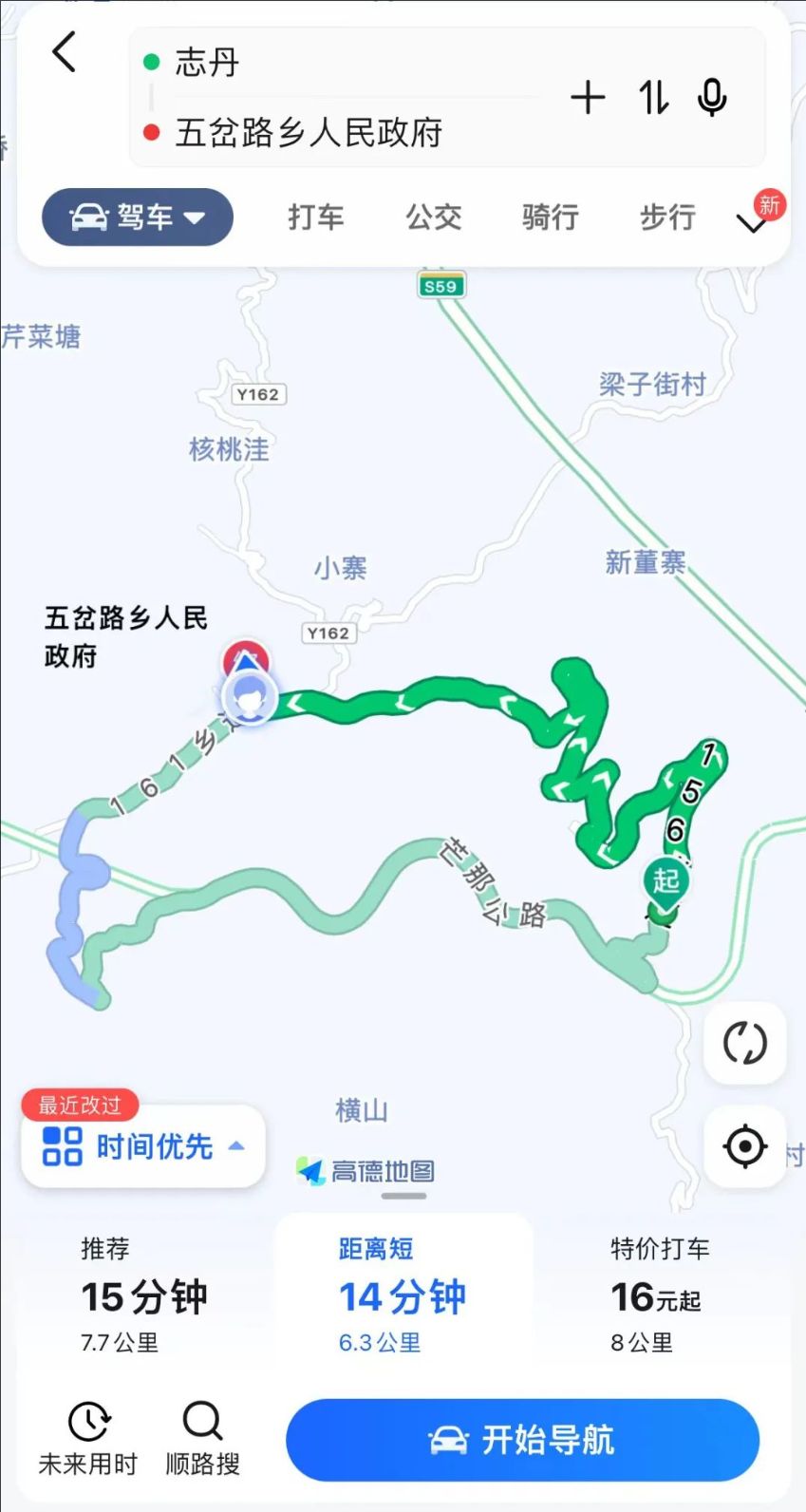Viewport: 806px width, 1512px height.
Task: Swap start and destination points
Action: click(x=653, y=97)
